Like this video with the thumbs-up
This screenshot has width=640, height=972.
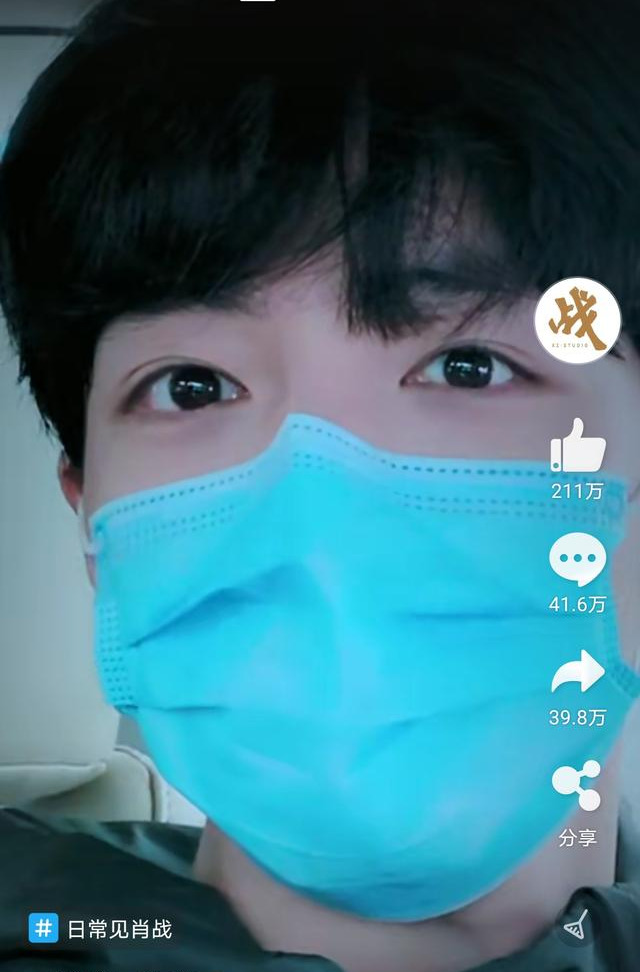point(578,446)
